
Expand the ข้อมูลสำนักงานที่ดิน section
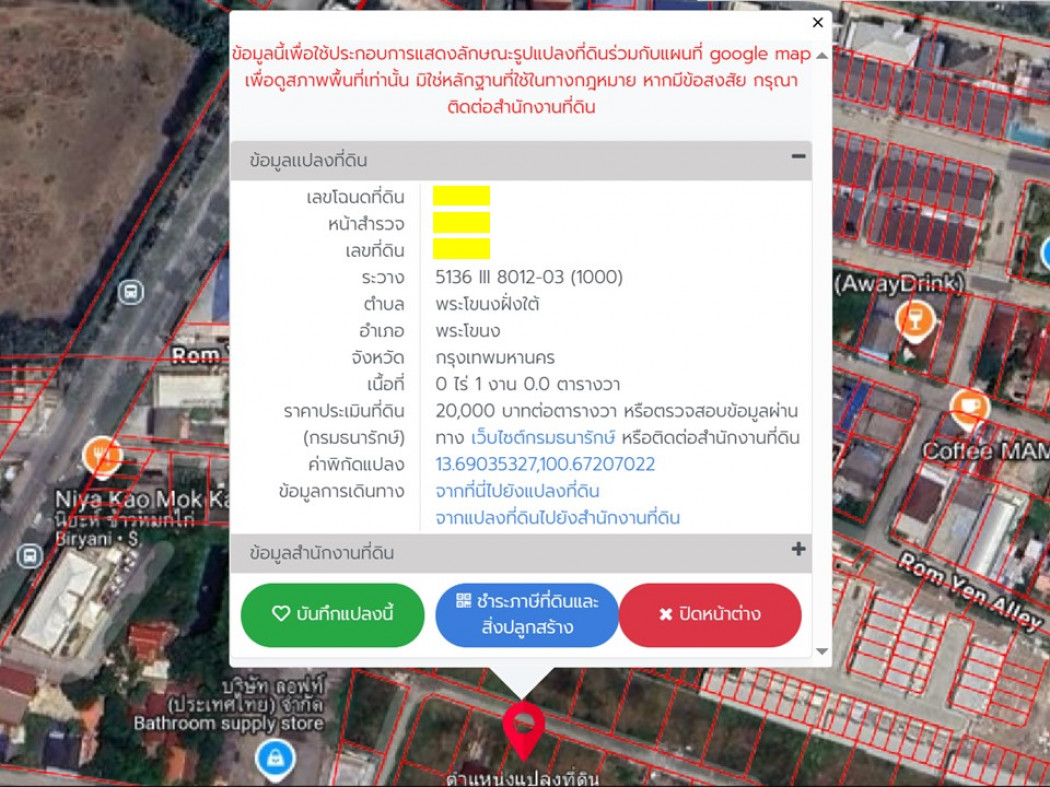pyautogui.click(x=798, y=549)
